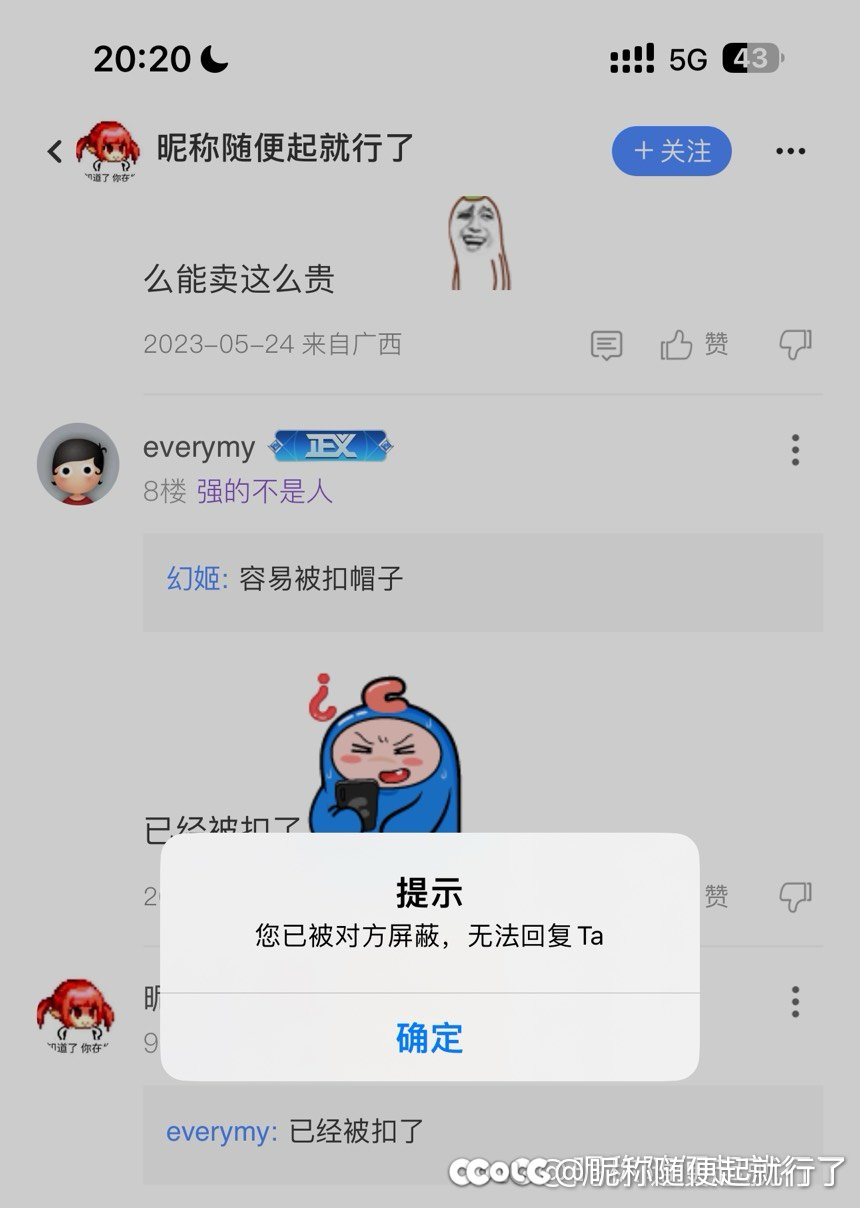Confirm the alert with 确定
Viewport: 860px width, 1208px height.
(429, 1037)
